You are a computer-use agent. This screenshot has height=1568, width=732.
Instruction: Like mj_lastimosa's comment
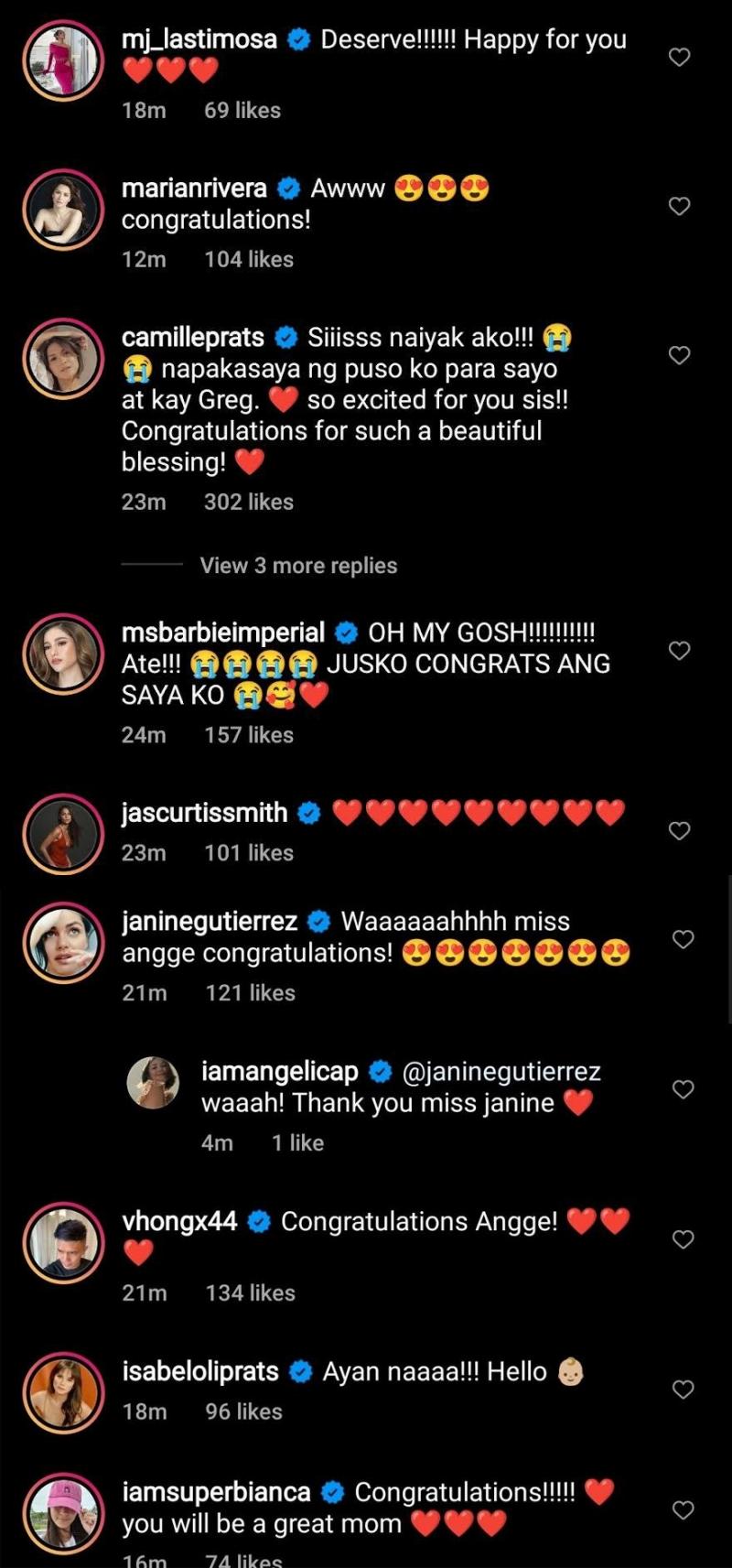coord(679,57)
